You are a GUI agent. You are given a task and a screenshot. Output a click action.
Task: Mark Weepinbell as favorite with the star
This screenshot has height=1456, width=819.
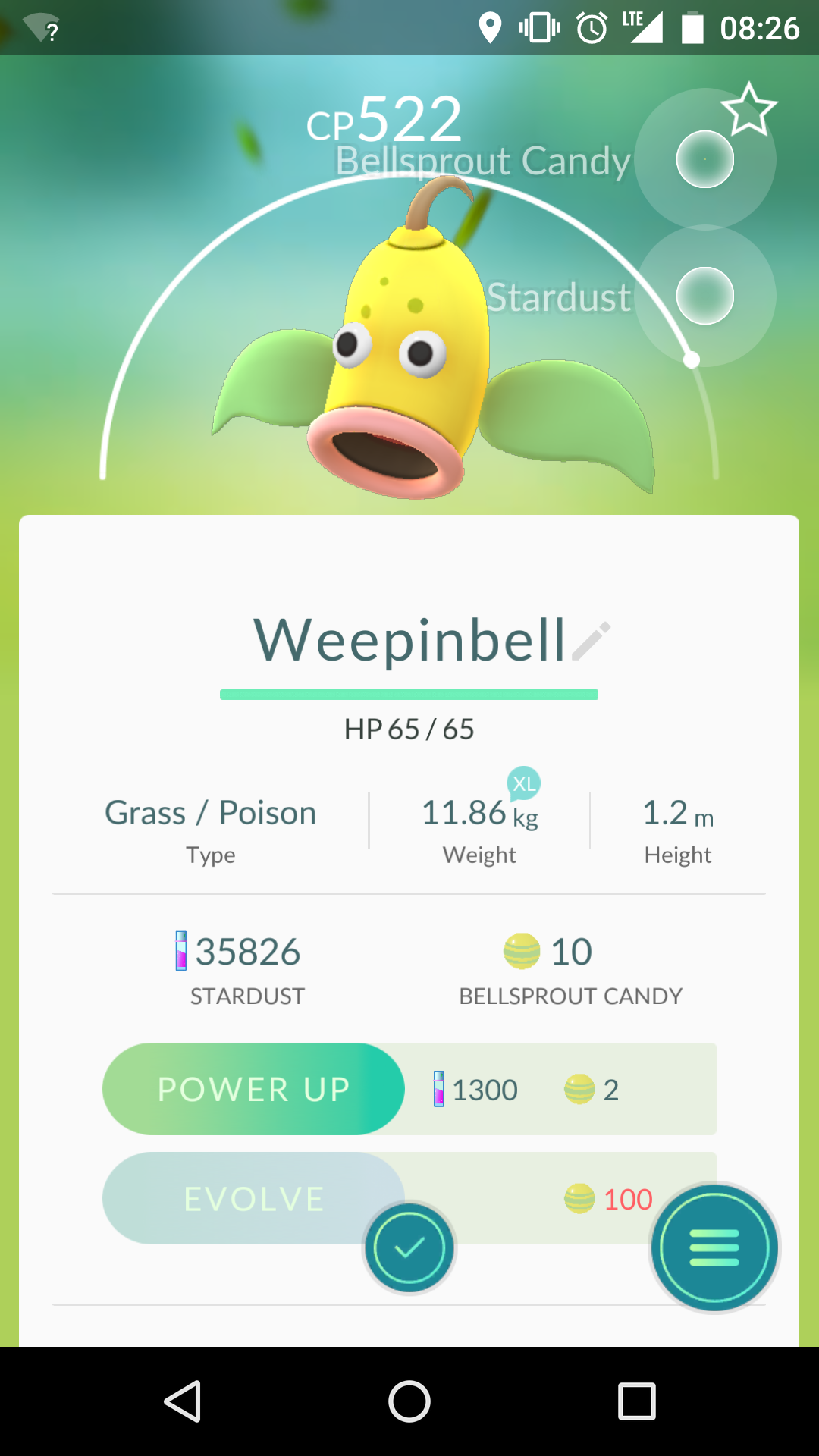pyautogui.click(x=748, y=109)
